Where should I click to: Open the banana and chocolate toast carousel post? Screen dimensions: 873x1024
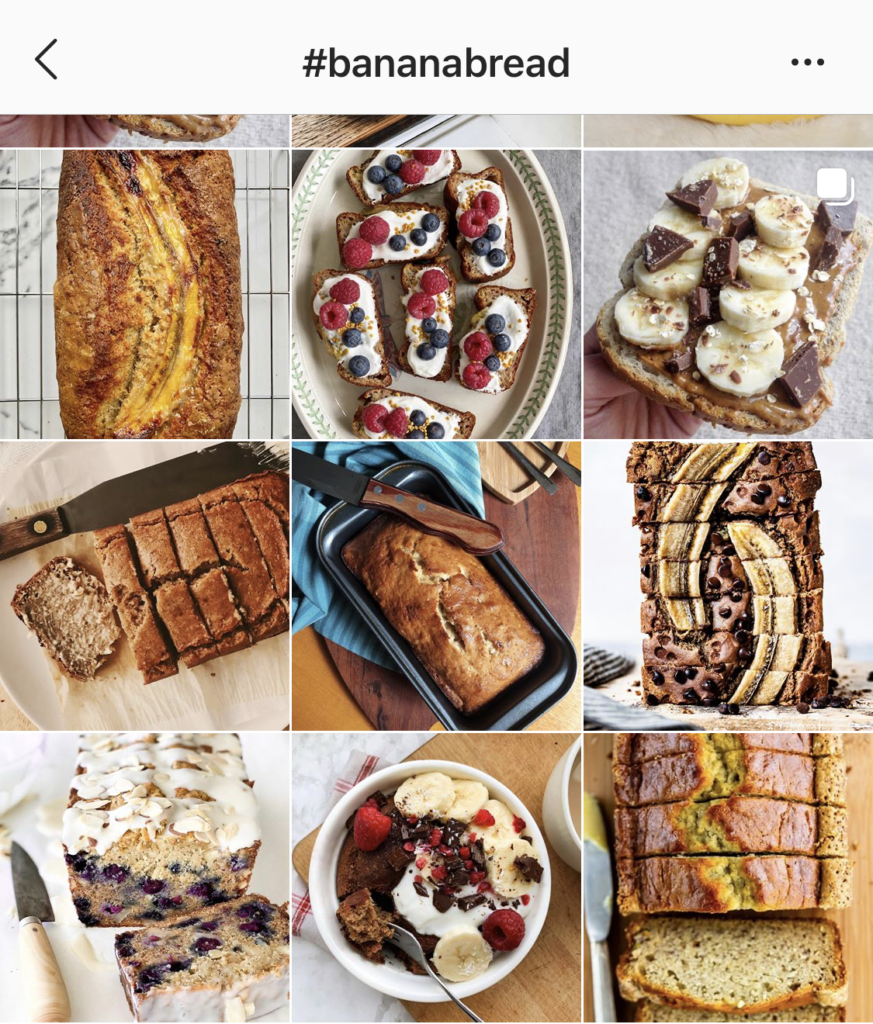(x=728, y=293)
